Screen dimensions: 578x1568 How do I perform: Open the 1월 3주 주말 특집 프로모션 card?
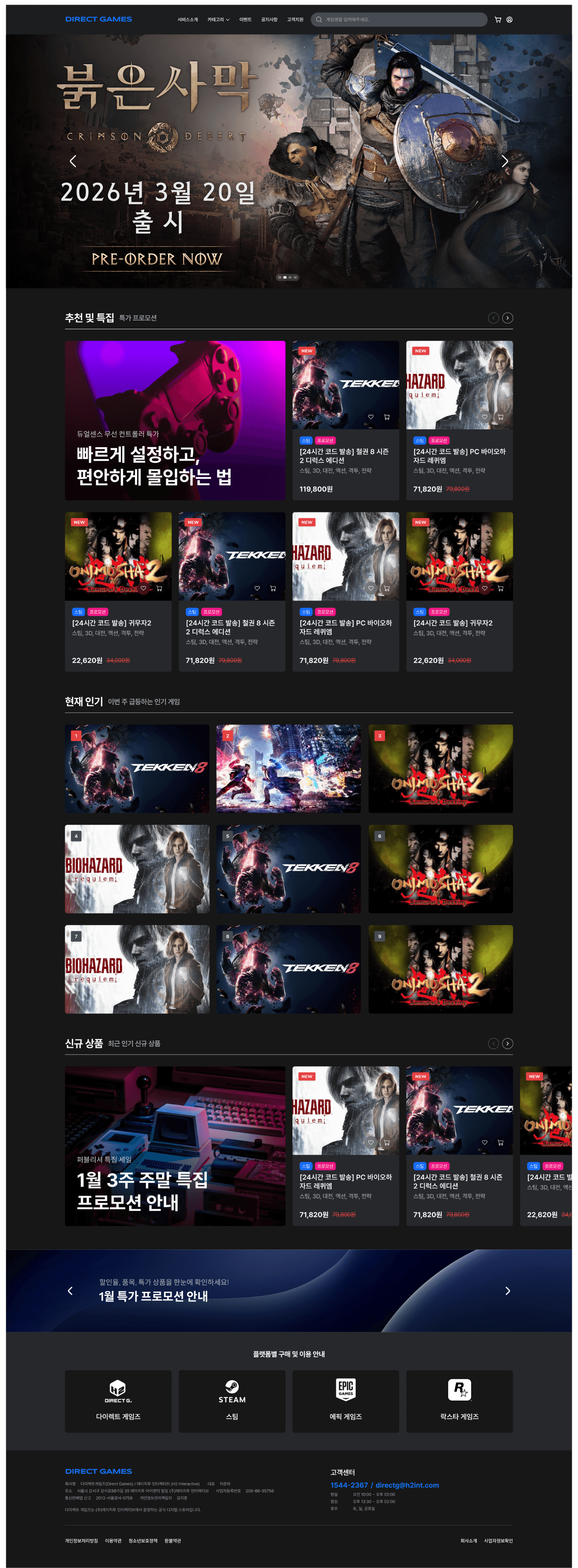coord(175,1145)
